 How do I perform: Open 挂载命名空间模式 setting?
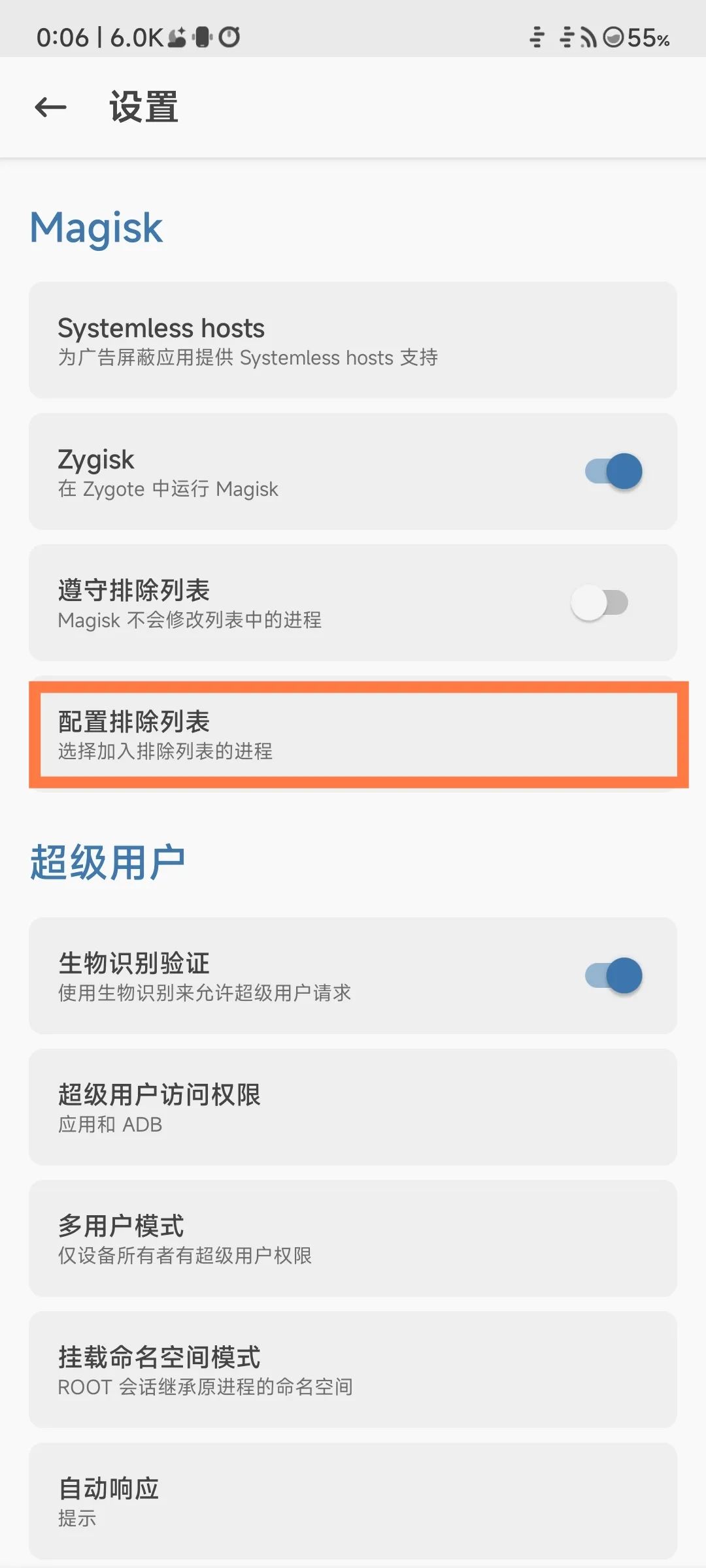coord(353,1370)
